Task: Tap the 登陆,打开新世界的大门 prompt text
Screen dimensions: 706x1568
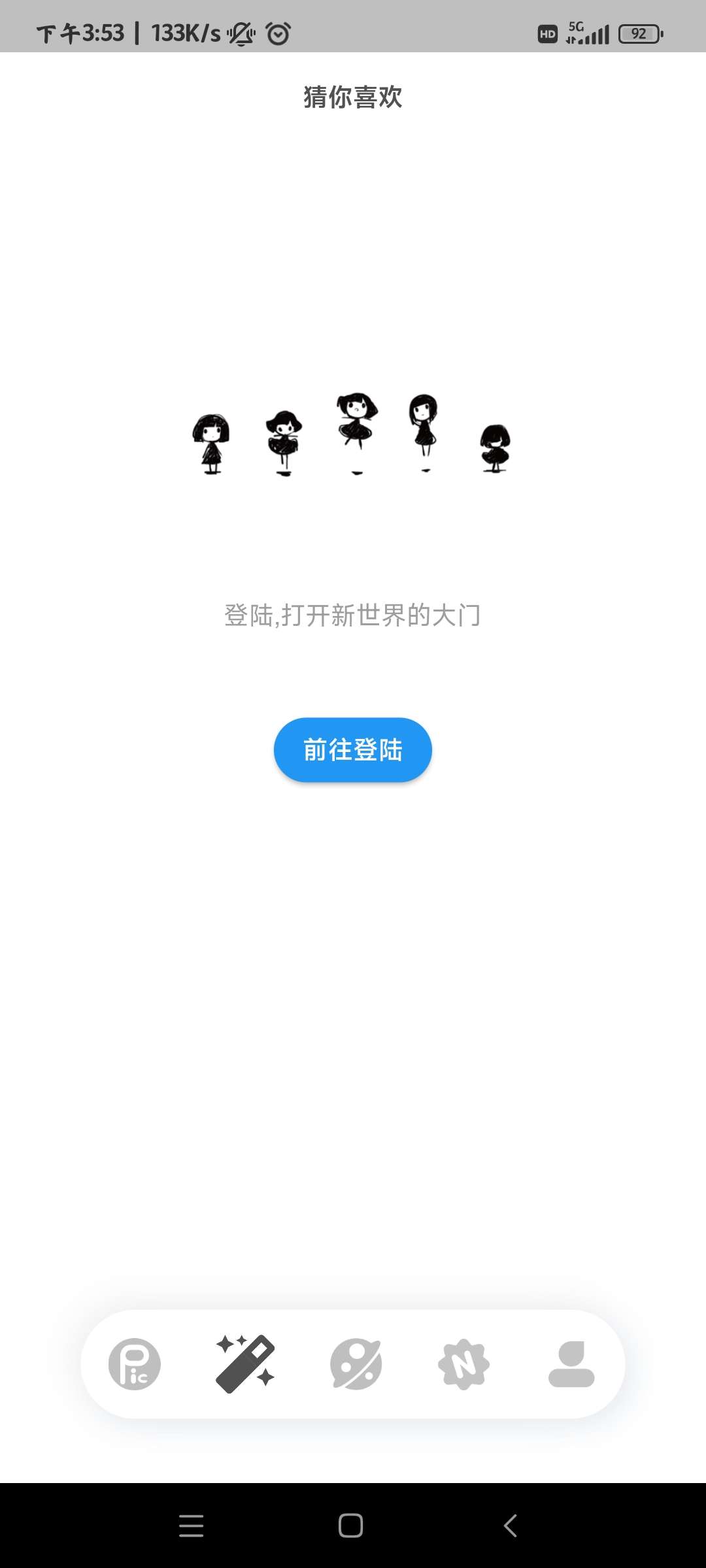Action: coord(353,614)
